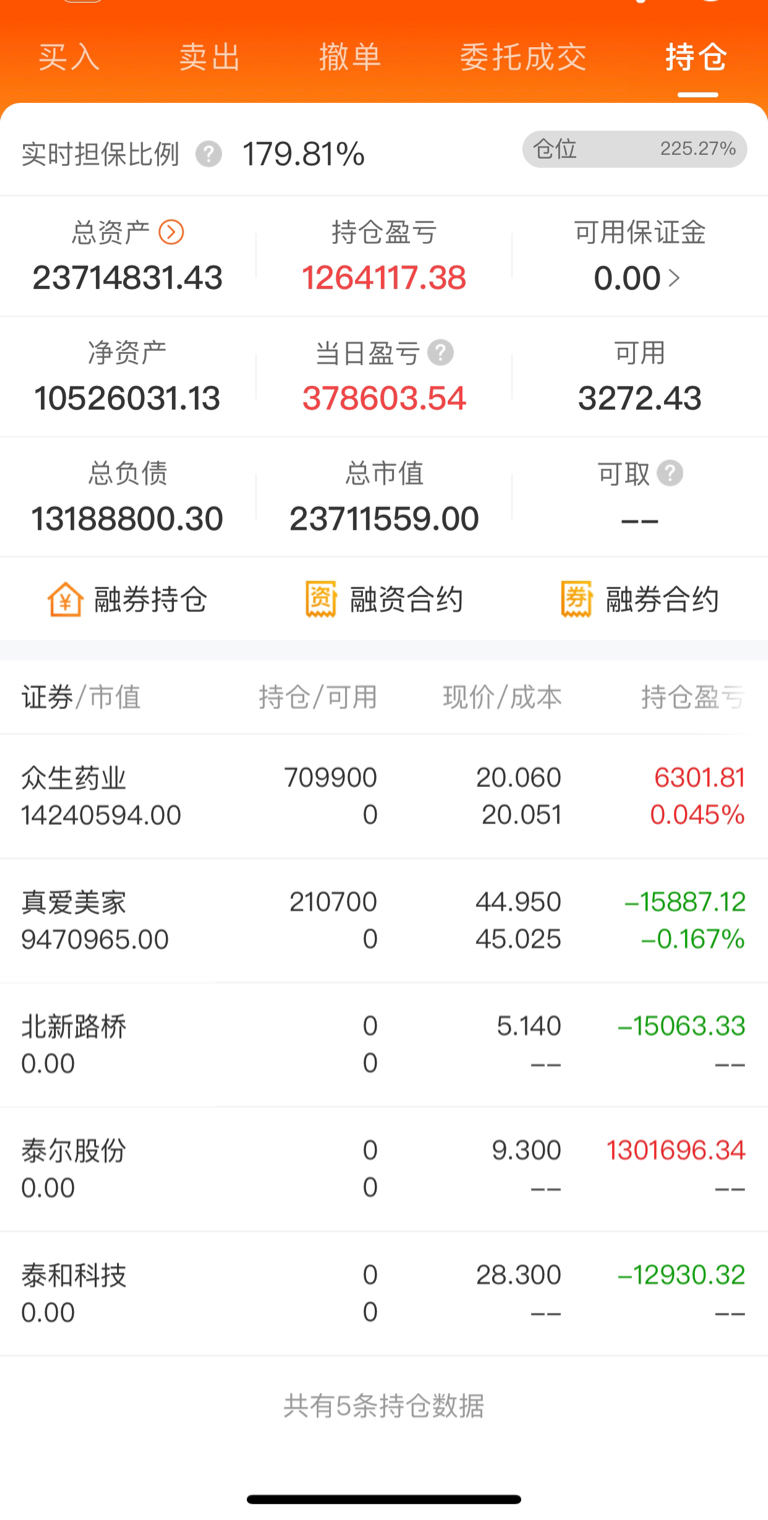Open the 总资产 detail arrow

point(171,233)
